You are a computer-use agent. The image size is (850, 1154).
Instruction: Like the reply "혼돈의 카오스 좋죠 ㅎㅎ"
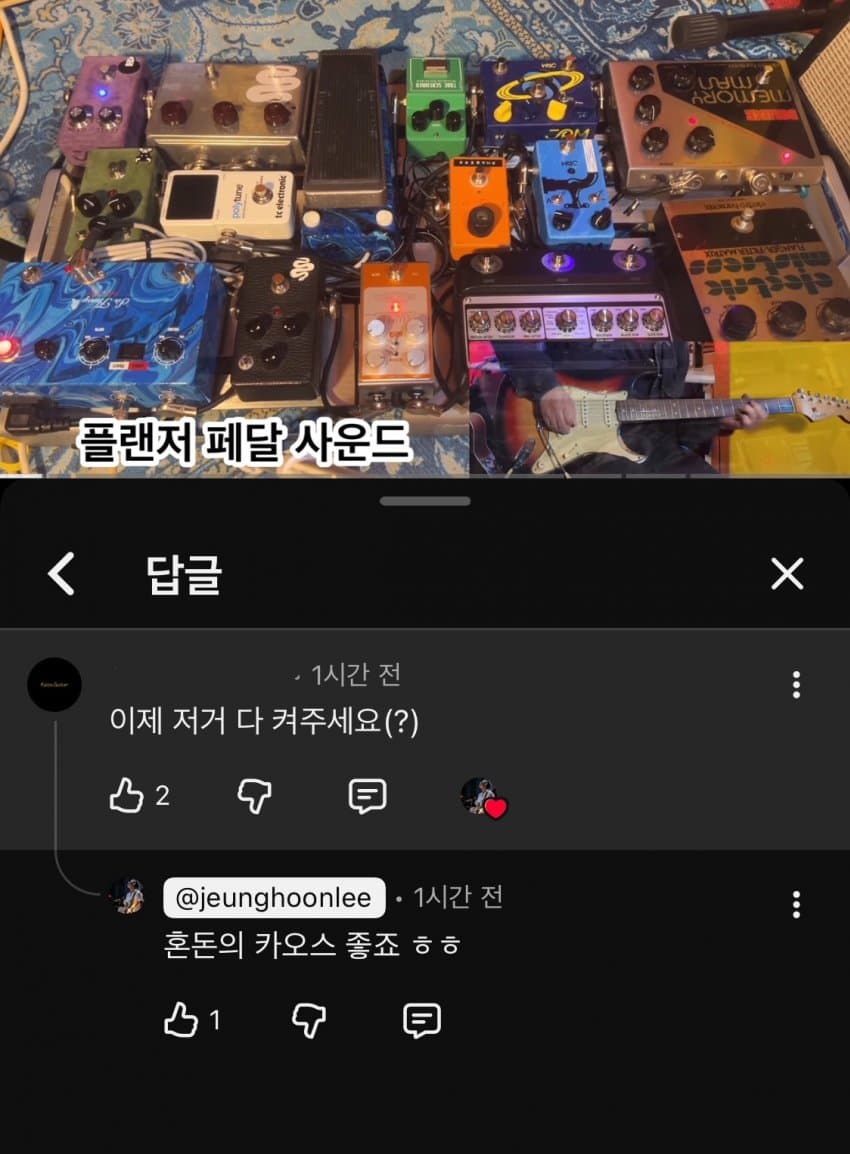click(181, 1020)
